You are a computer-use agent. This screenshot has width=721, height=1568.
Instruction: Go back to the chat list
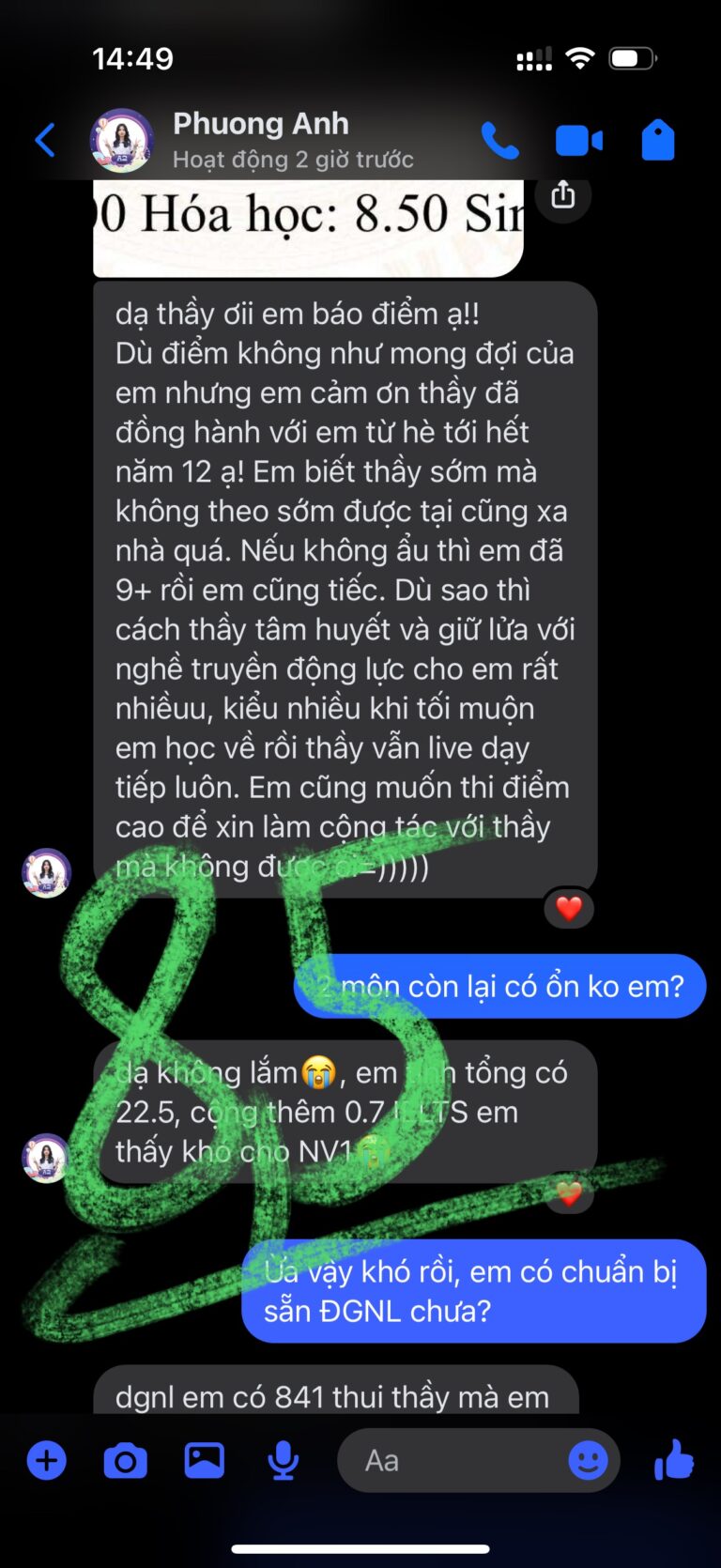(x=45, y=141)
